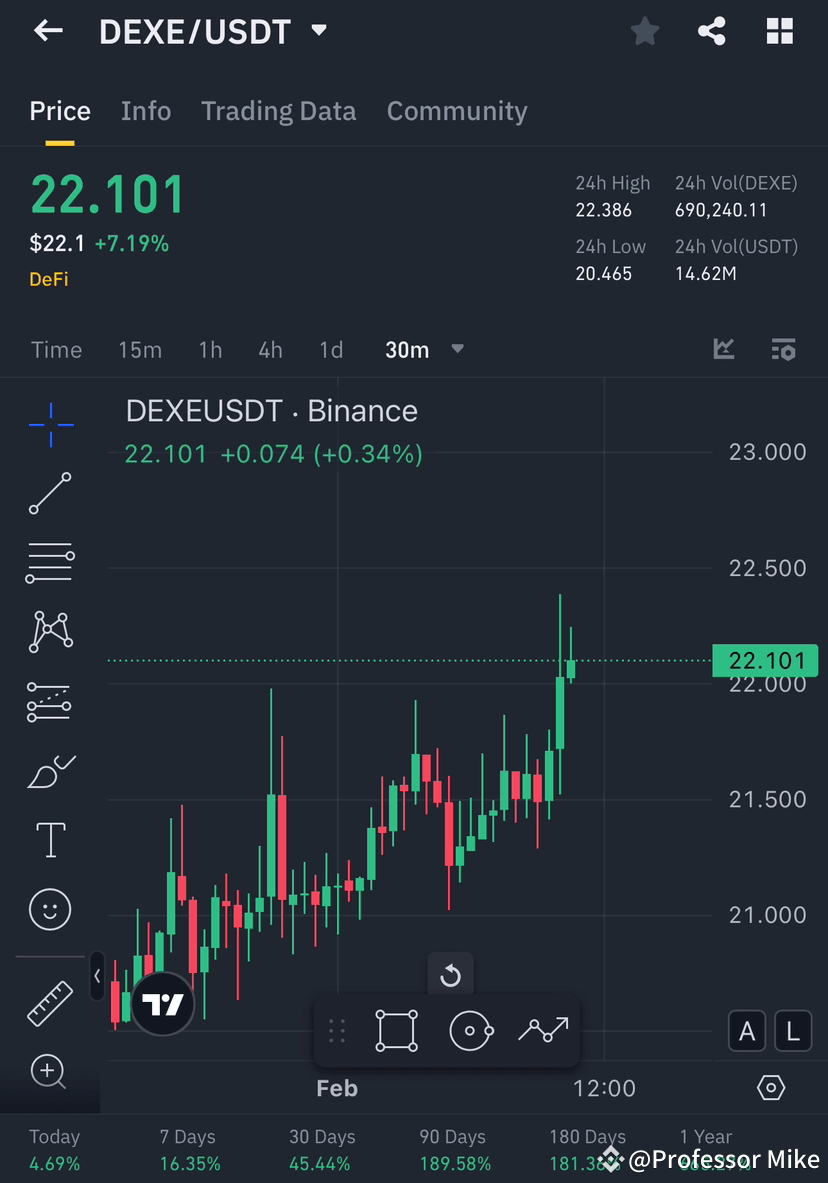Image resolution: width=828 pixels, height=1183 pixels.
Task: Toggle auto-scale with the A button
Action: pos(747,1031)
